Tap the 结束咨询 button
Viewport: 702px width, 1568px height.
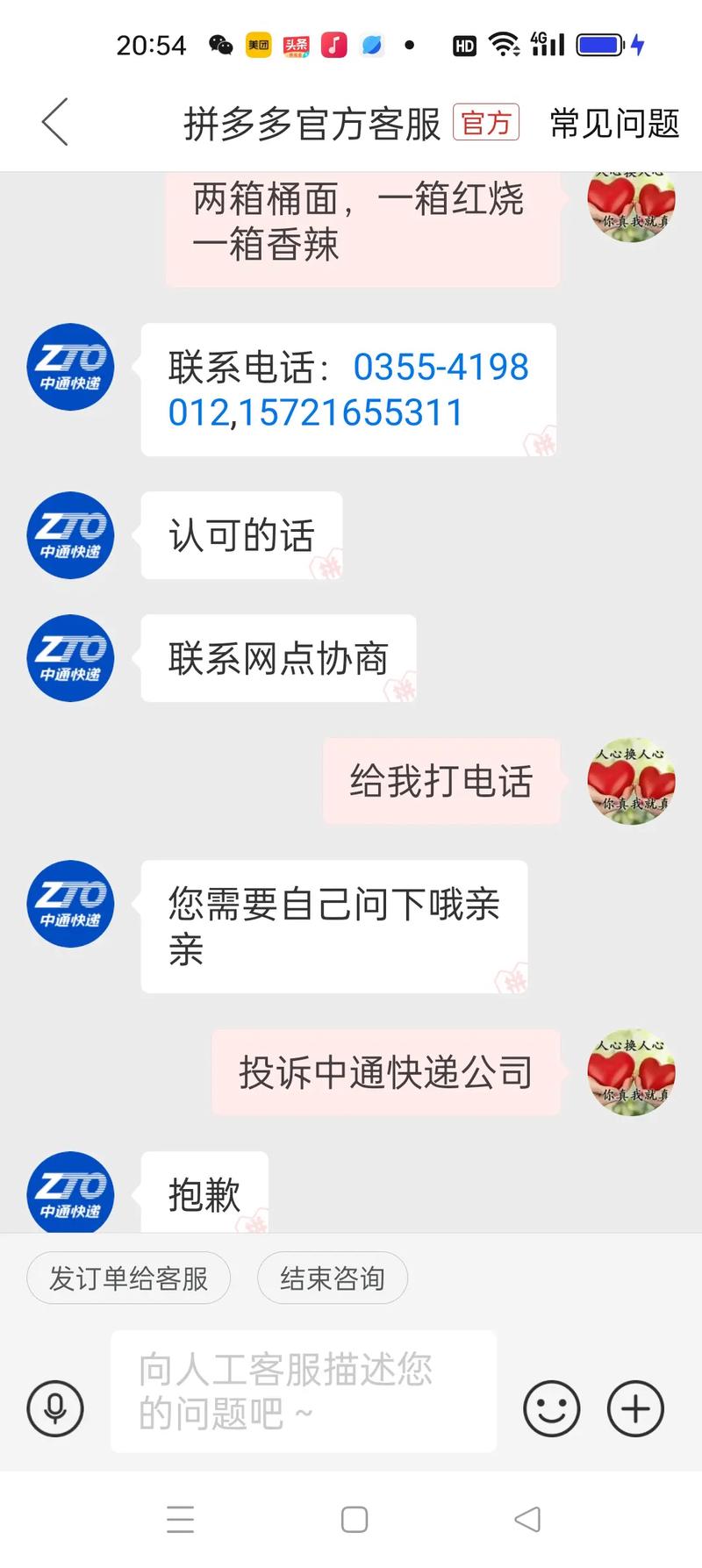(x=332, y=1278)
